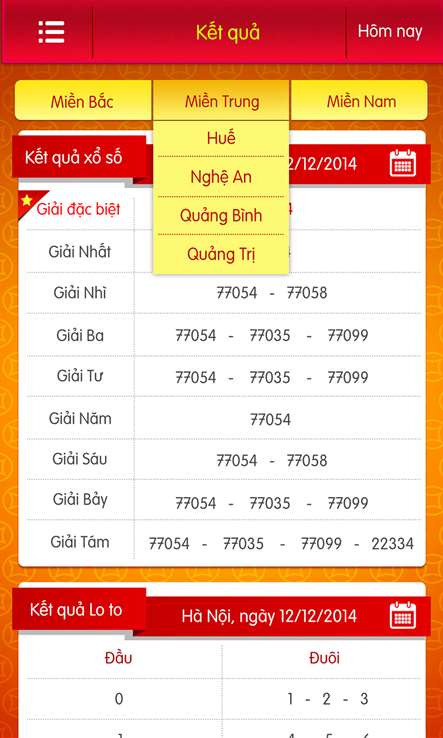Open the calendar for Kết quả xổ số
The image size is (443, 738).
pos(403,163)
